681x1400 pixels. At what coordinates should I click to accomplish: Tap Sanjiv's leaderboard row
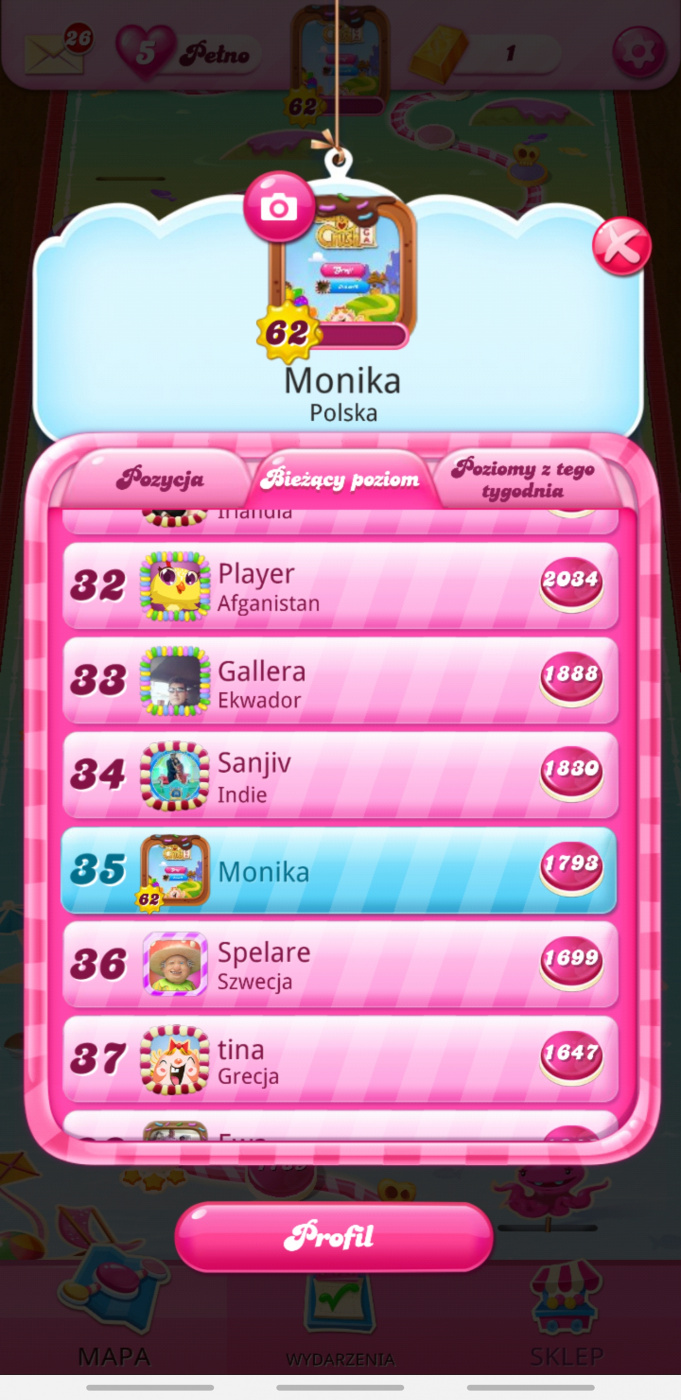click(x=340, y=777)
